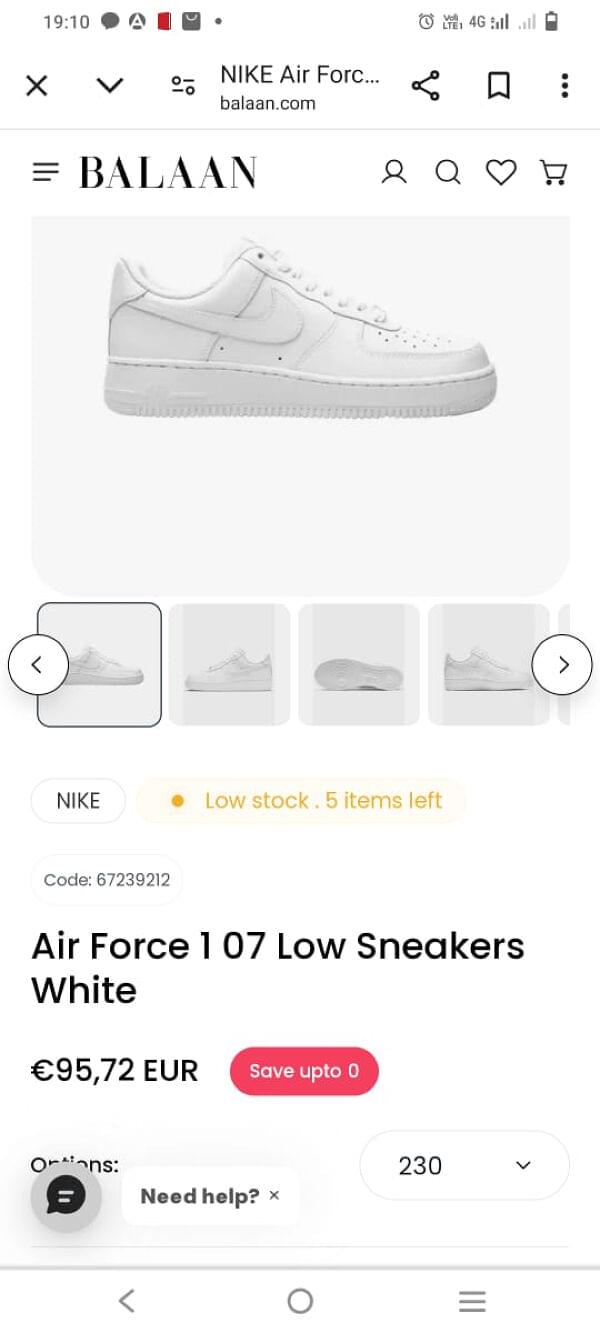
Task: Go back with the system back button
Action: (127, 1300)
